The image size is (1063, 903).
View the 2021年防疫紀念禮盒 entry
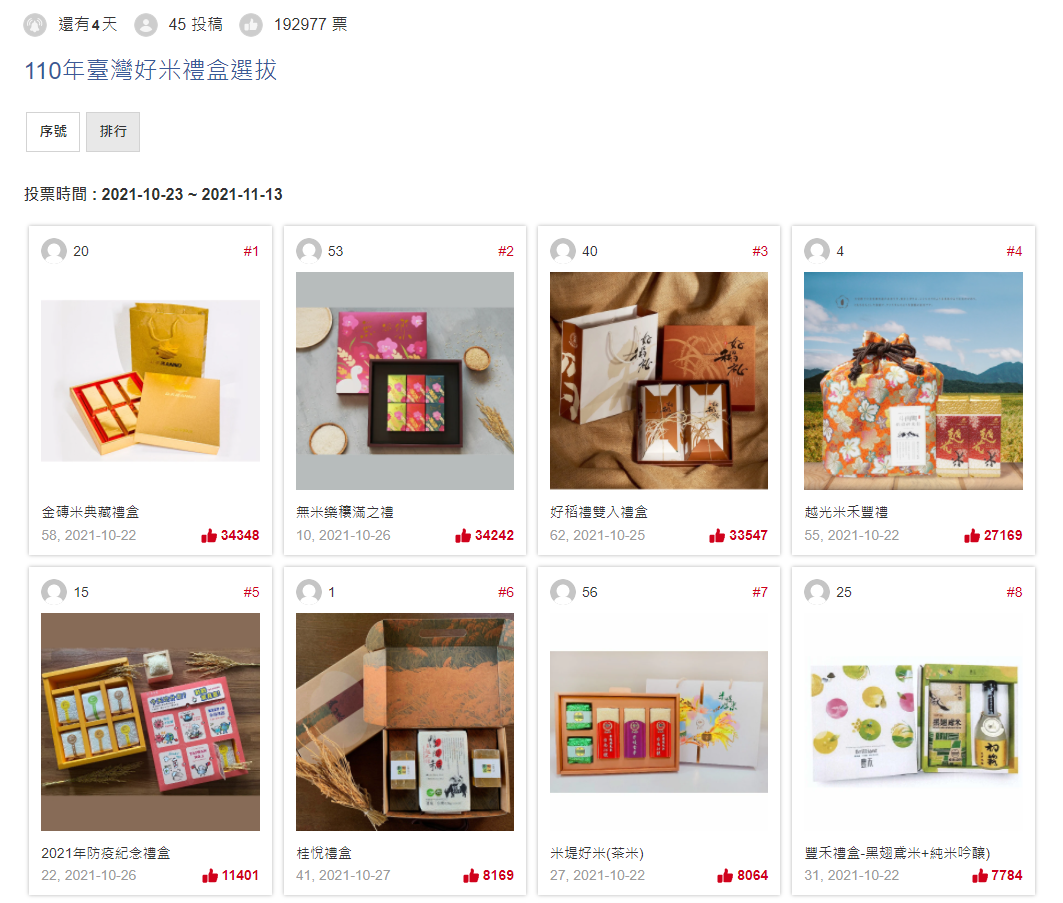tap(106, 854)
